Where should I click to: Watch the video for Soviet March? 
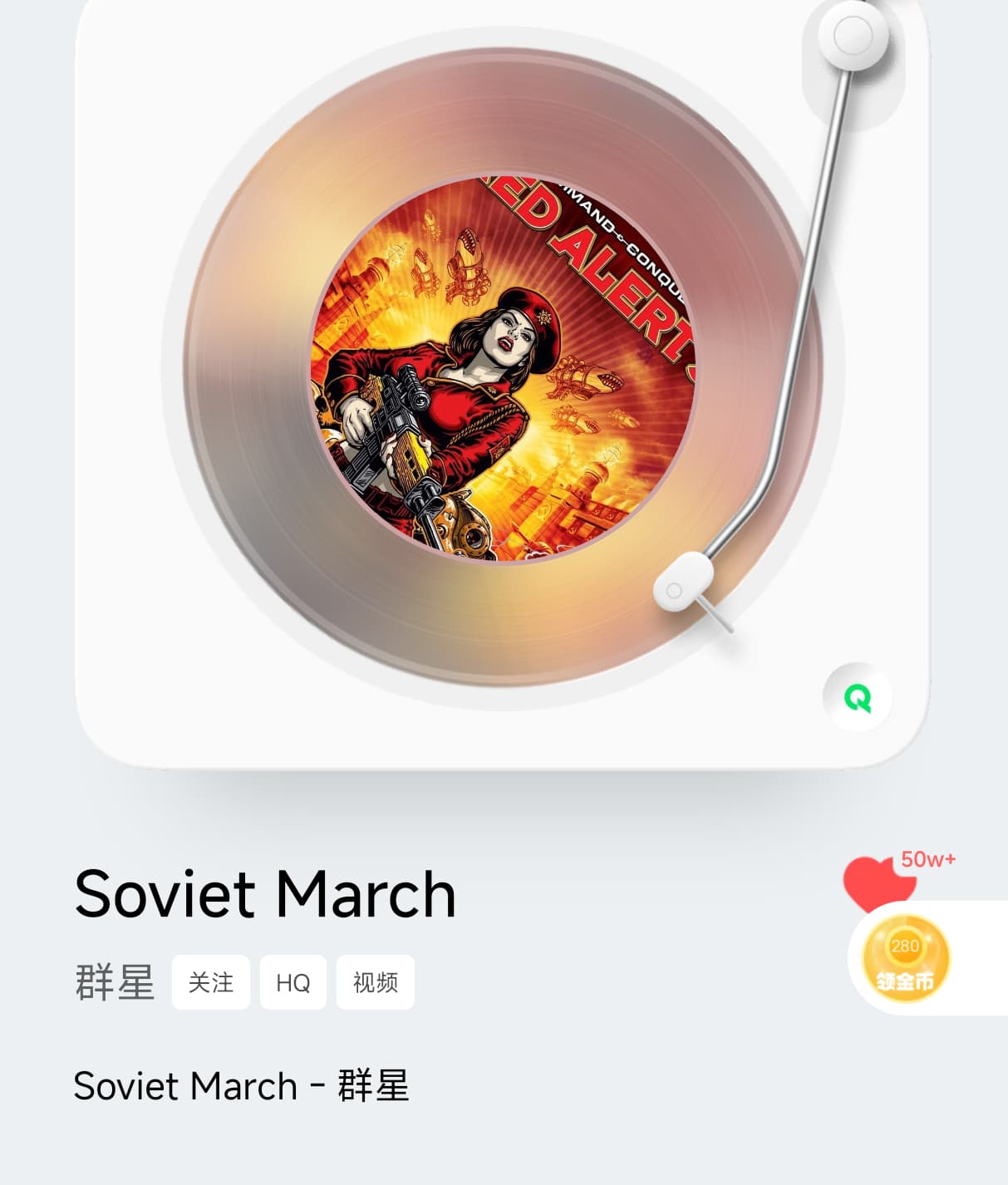375,982
